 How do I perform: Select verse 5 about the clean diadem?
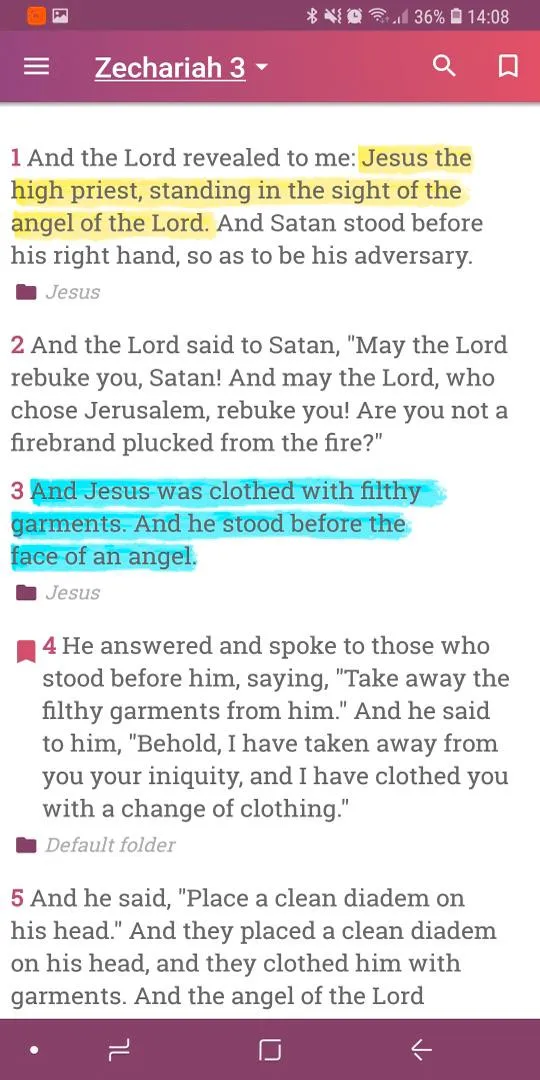(x=253, y=947)
